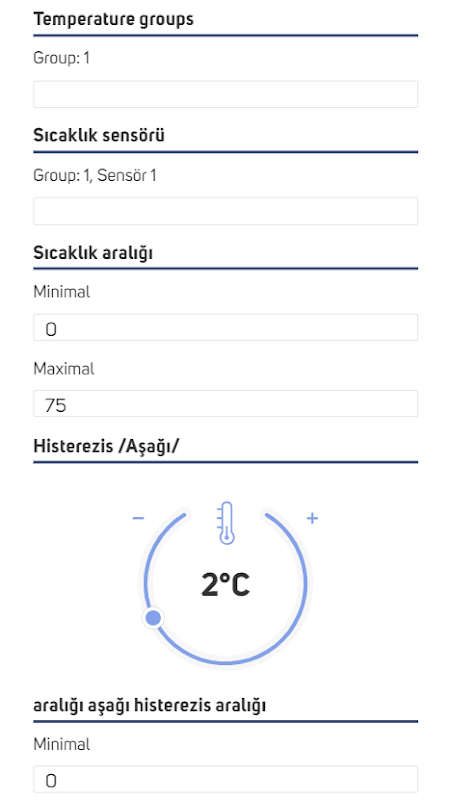Decrease hysteresis with the minus button
450x800 pixels.
[138, 518]
